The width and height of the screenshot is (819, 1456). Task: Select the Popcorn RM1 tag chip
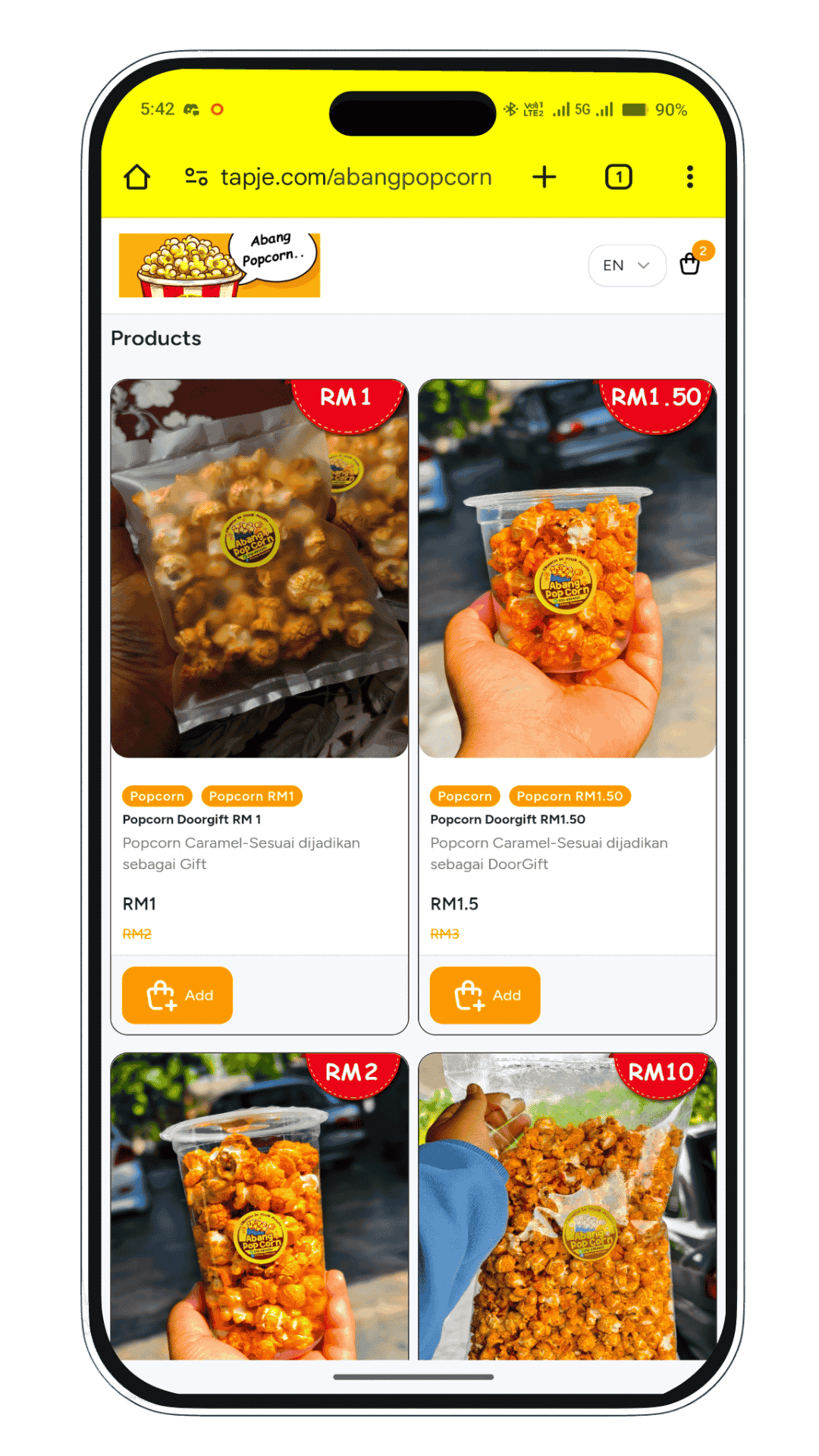(x=251, y=796)
